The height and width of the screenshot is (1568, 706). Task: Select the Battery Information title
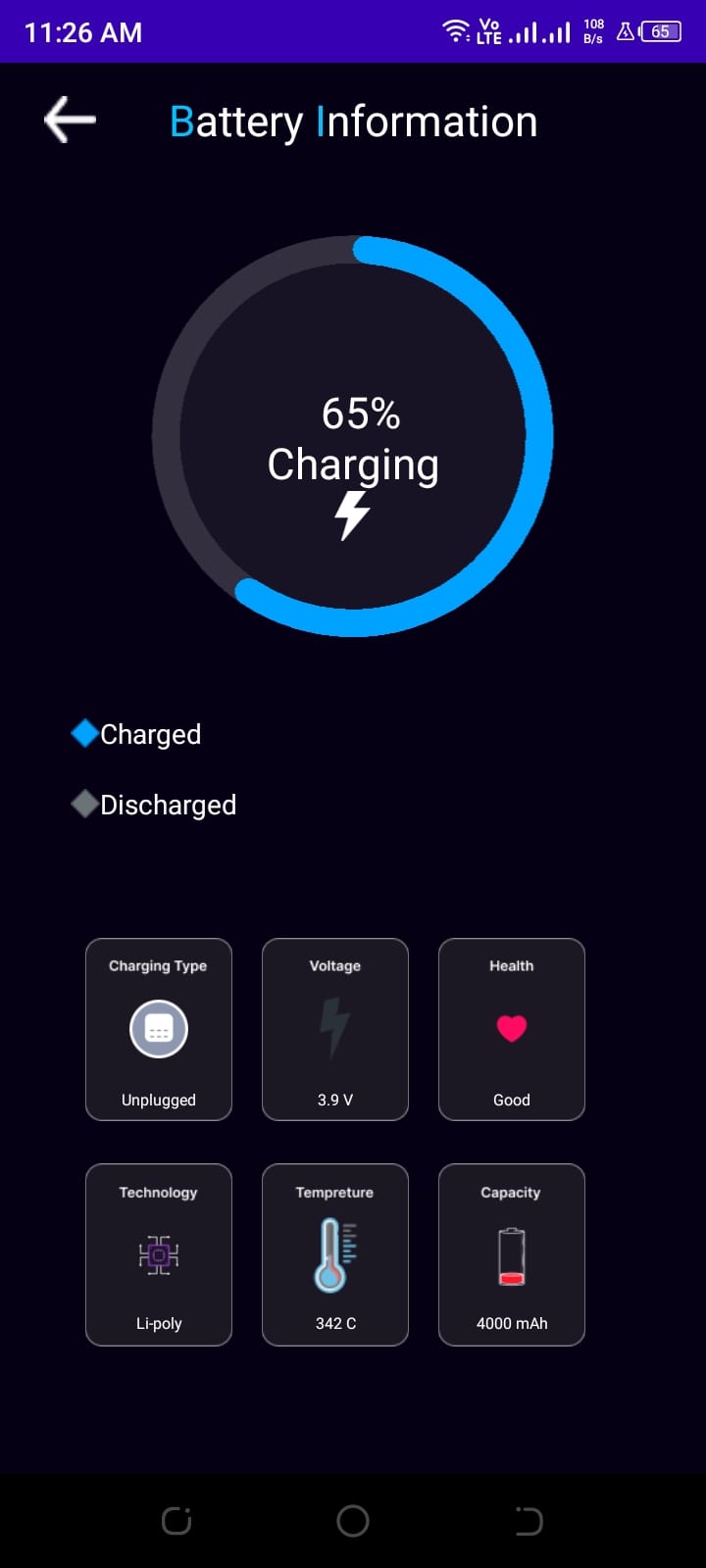352,121
